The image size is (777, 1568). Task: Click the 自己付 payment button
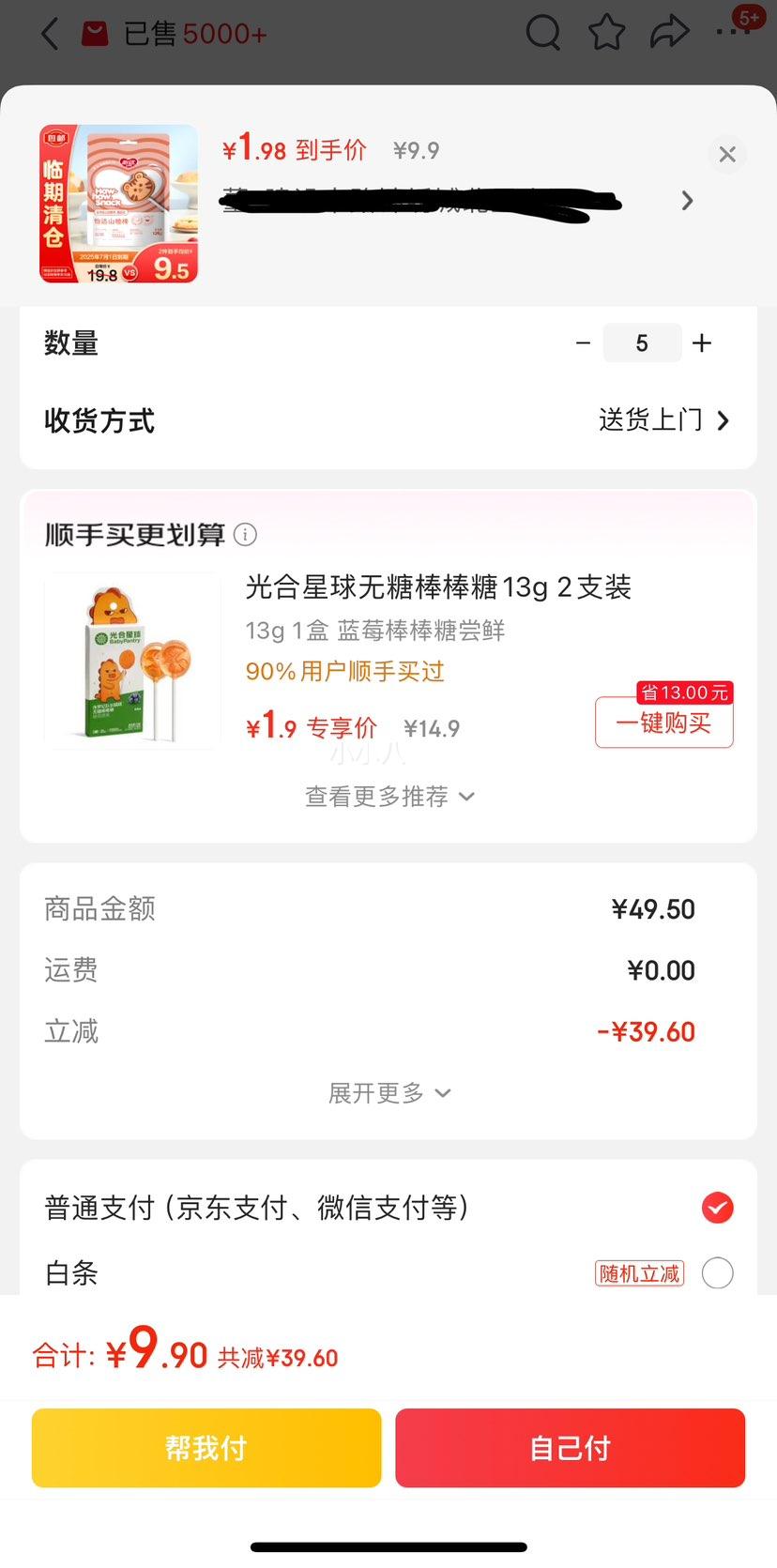(570, 1447)
